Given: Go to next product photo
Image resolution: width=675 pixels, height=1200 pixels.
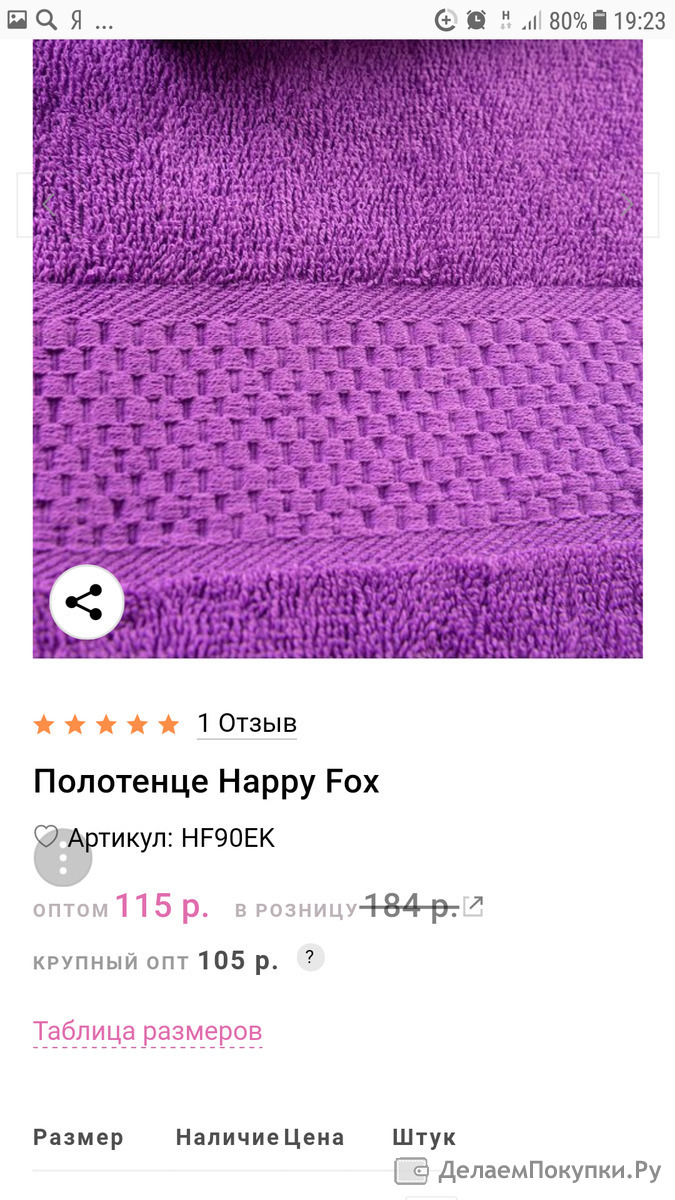Looking at the screenshot, I should tap(627, 205).
